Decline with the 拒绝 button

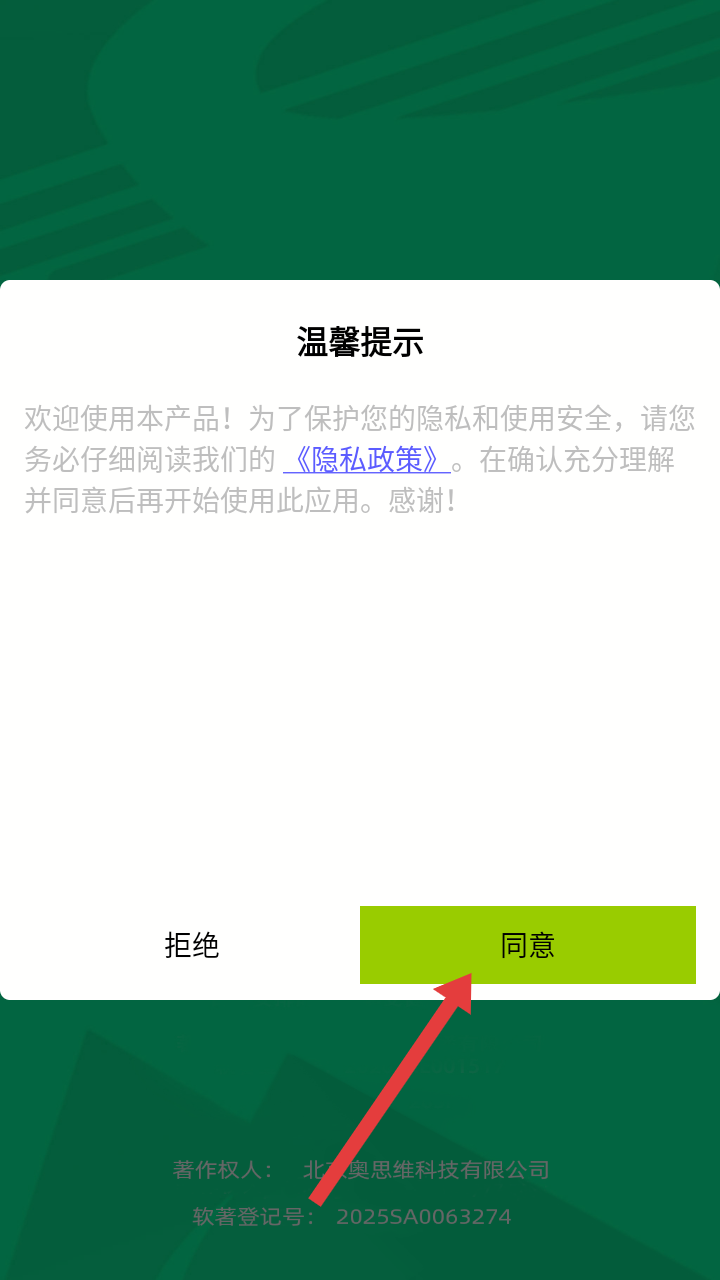(191, 945)
